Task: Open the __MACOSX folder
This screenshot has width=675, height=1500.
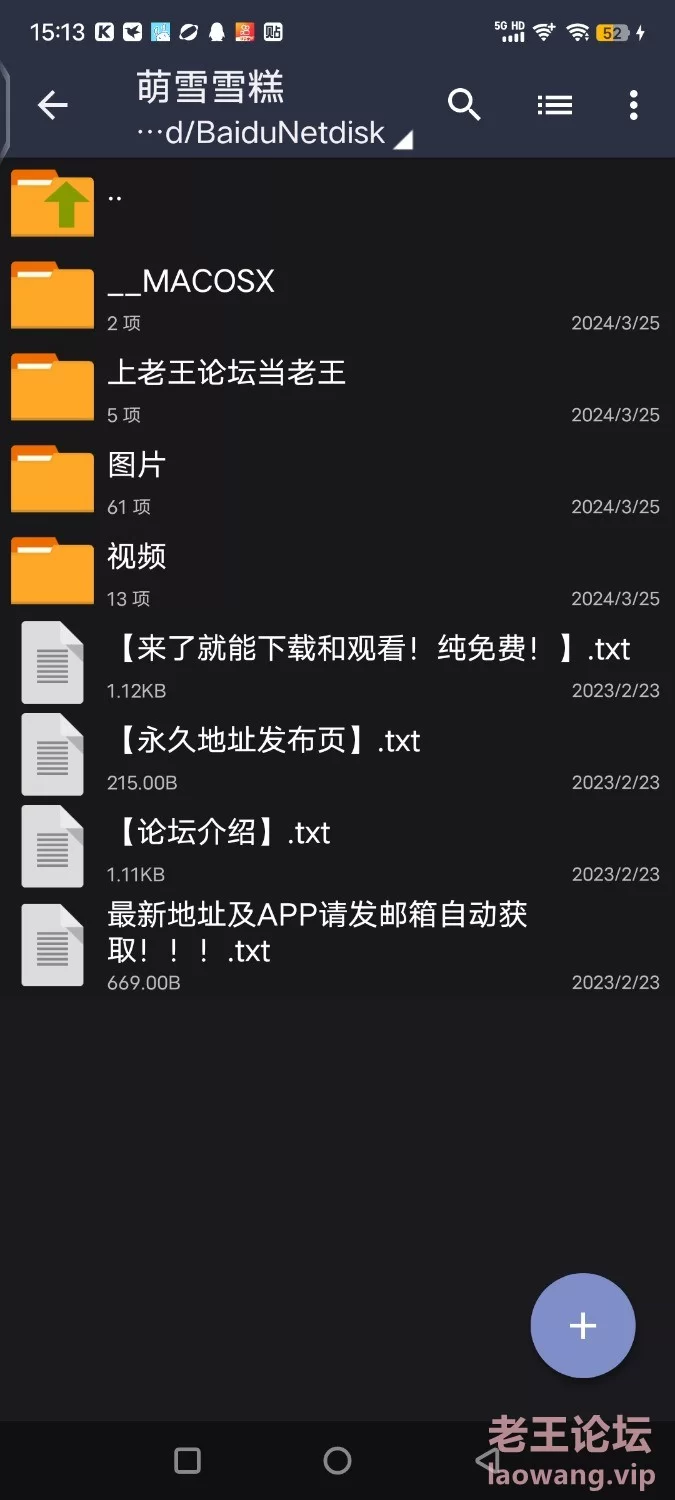Action: point(337,295)
